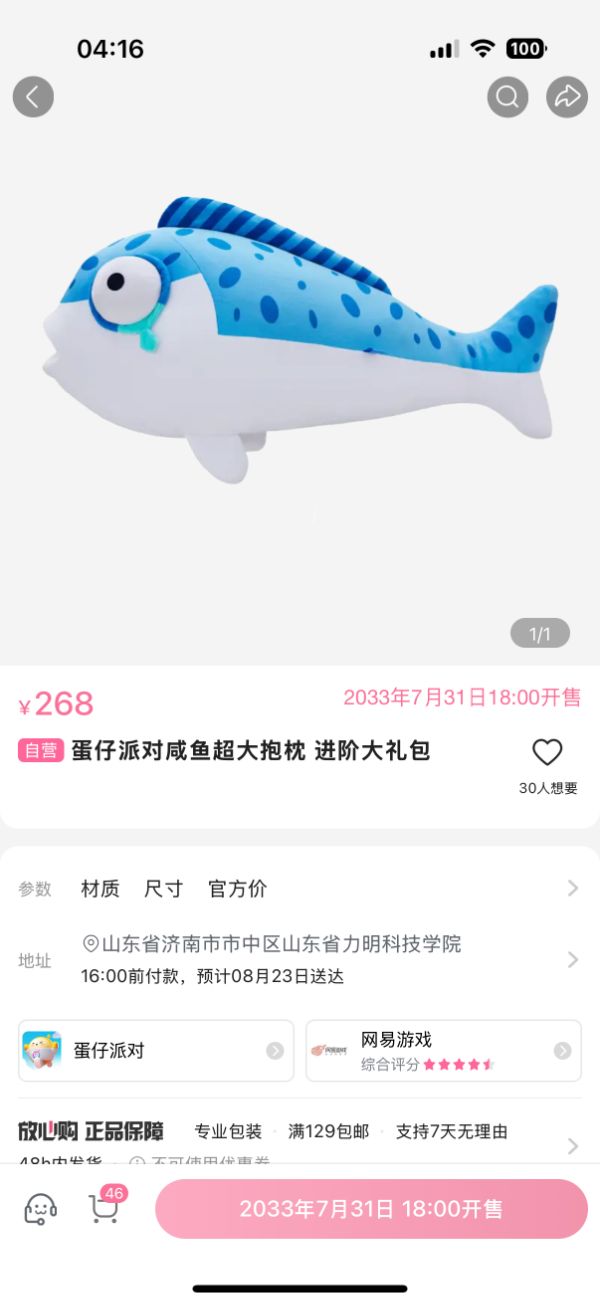Share this pillow product

567,97
